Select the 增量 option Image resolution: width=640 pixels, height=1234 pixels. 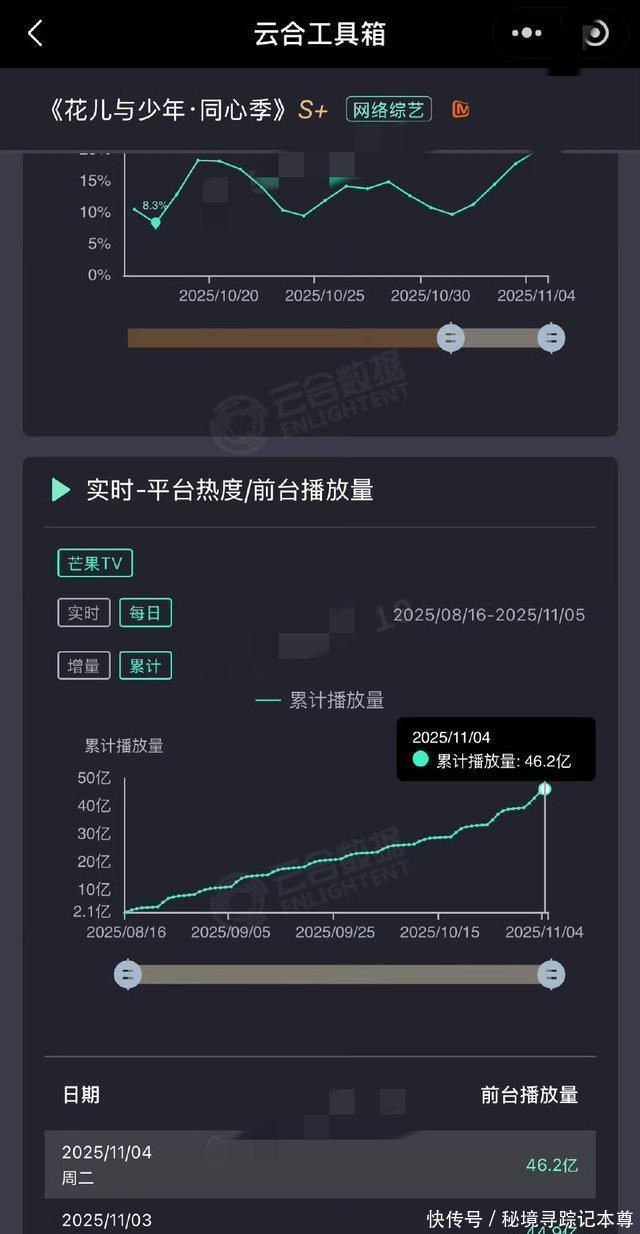coord(84,665)
